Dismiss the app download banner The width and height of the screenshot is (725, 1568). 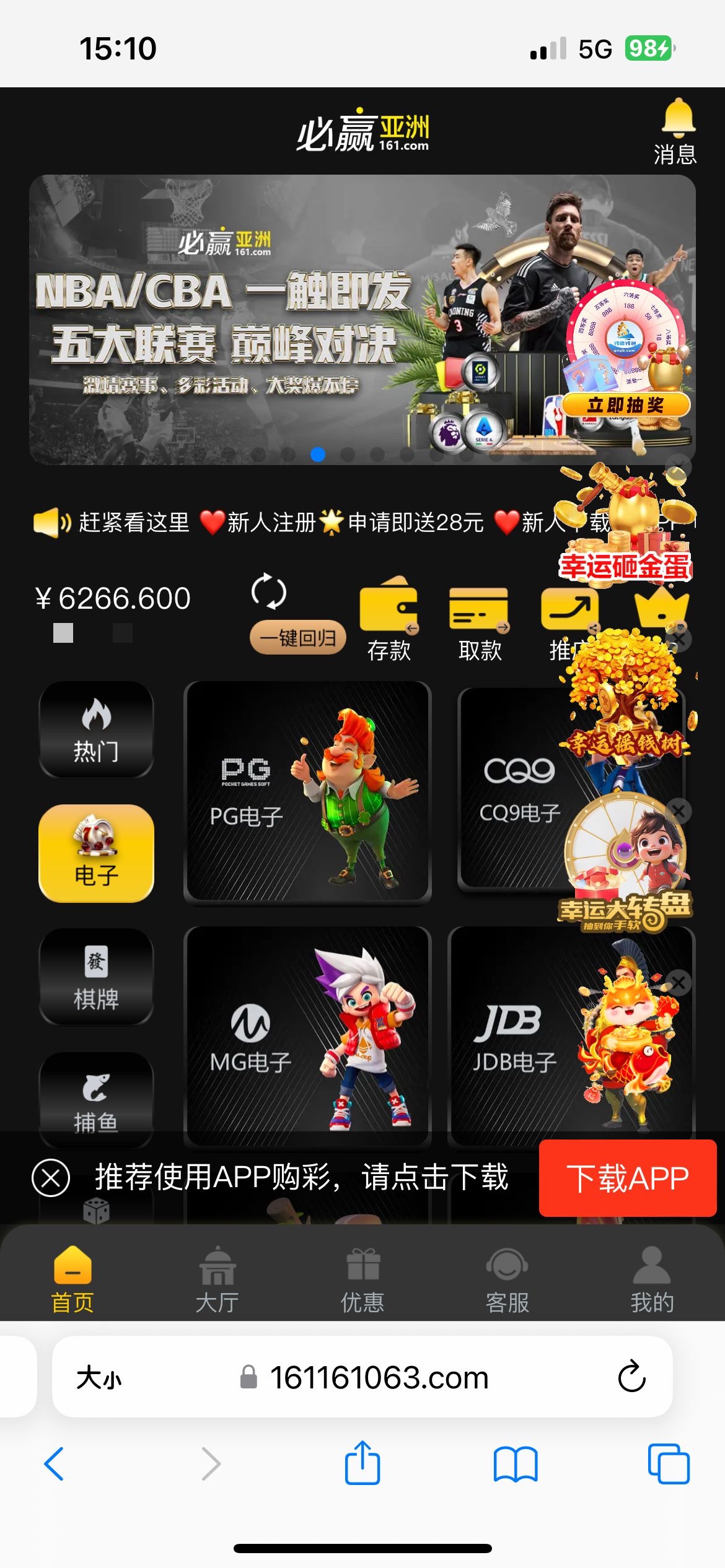51,1177
